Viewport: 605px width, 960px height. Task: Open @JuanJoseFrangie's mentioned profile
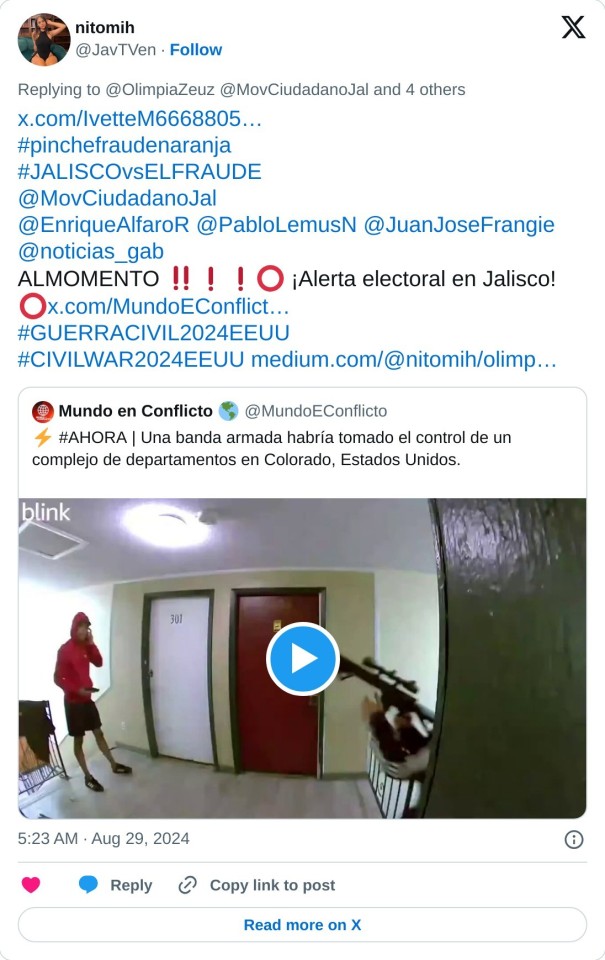[x=458, y=225]
